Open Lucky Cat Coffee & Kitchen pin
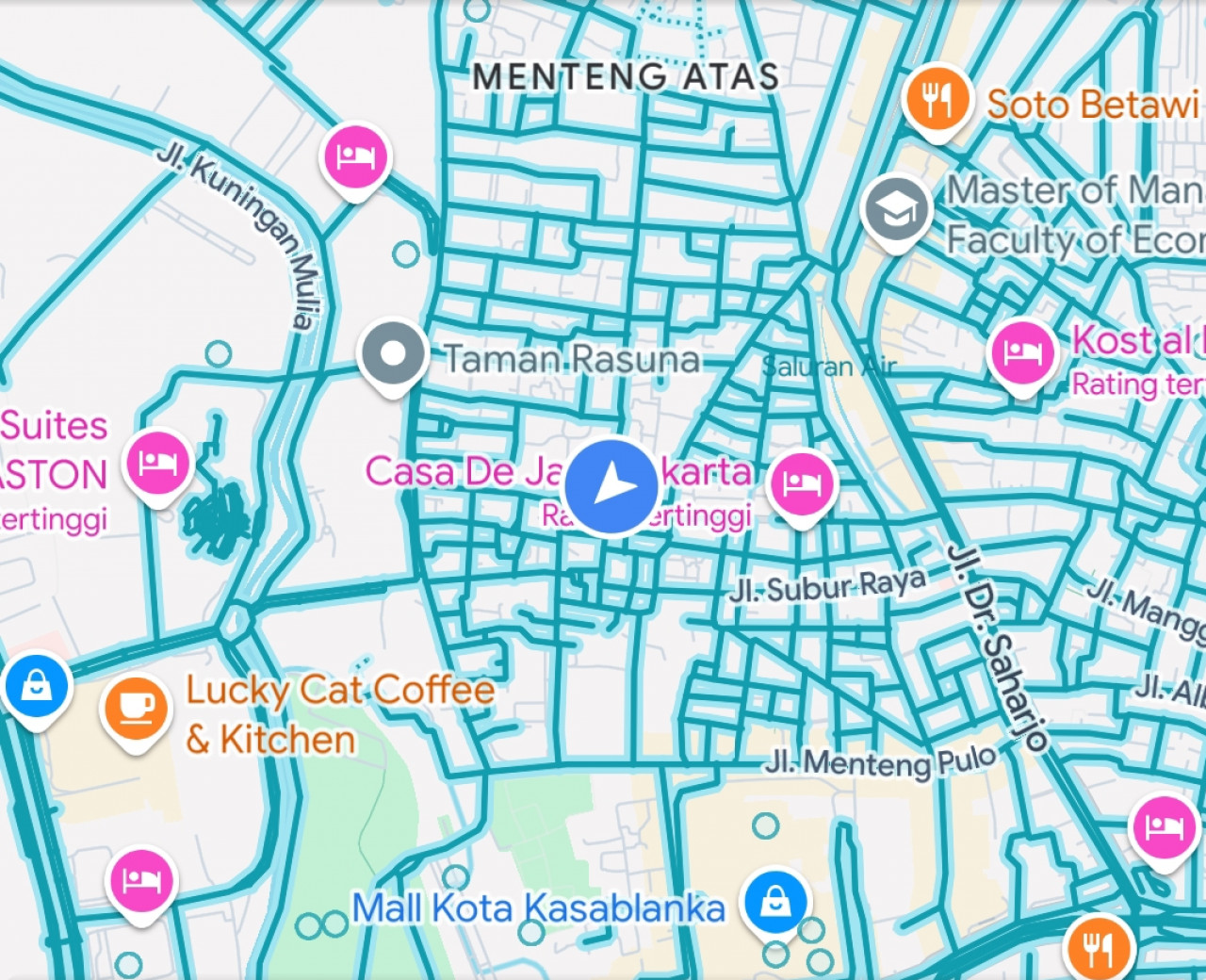 [x=137, y=708]
